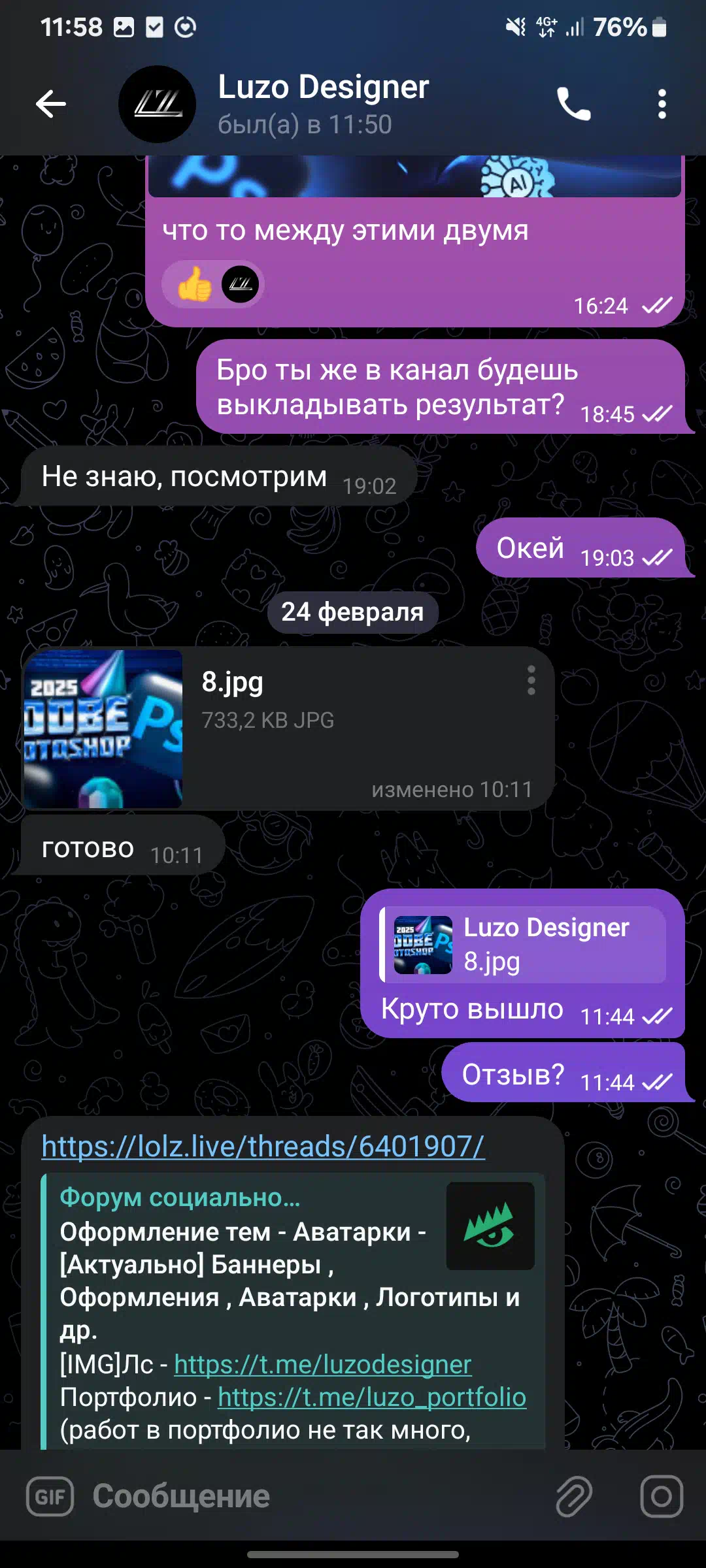706x1568 pixels.
Task: Start a voice call with Luzo Designer
Action: pyautogui.click(x=573, y=104)
